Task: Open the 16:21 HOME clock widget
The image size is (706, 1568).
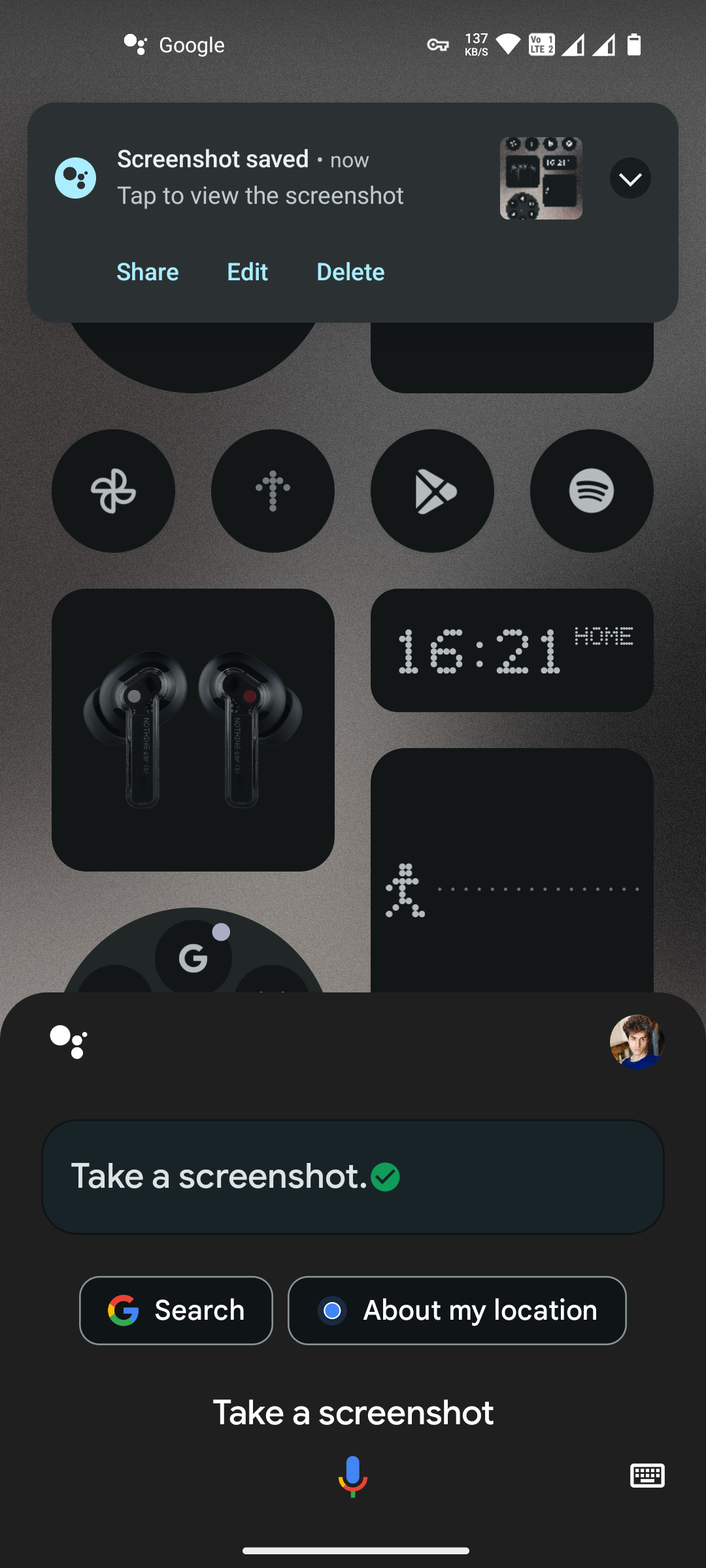Action: pos(512,650)
